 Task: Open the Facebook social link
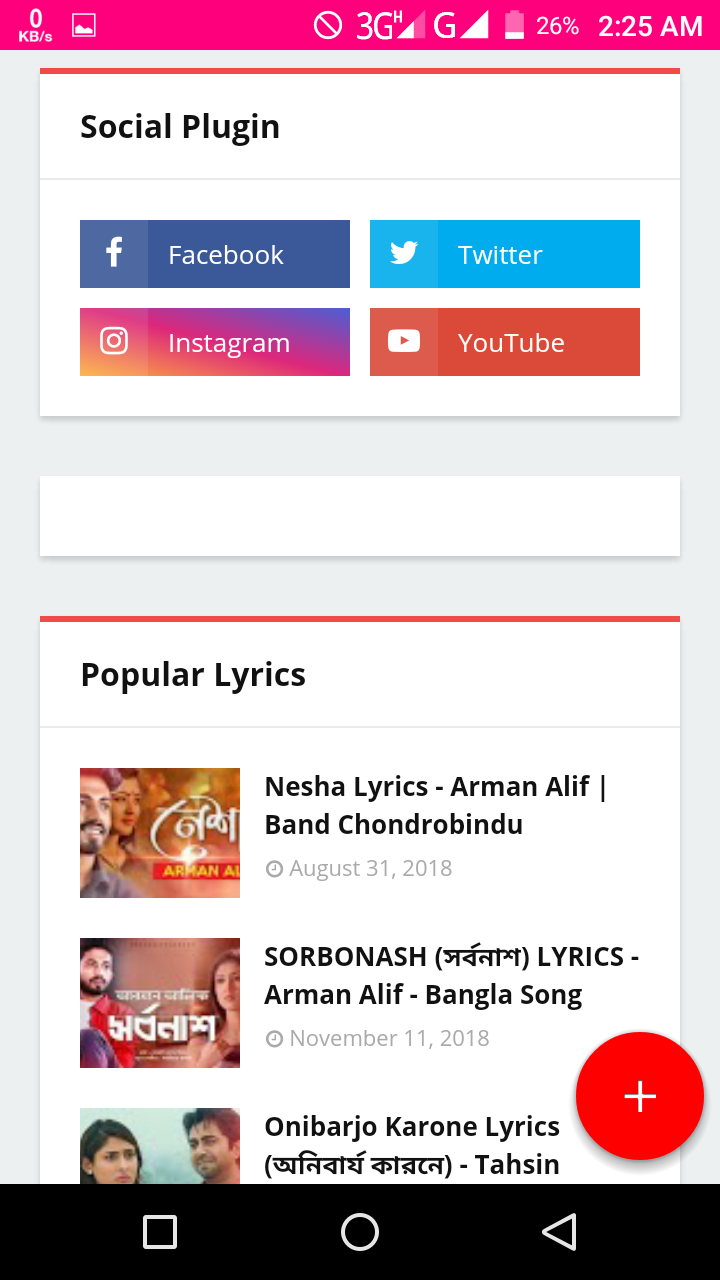[x=215, y=254]
